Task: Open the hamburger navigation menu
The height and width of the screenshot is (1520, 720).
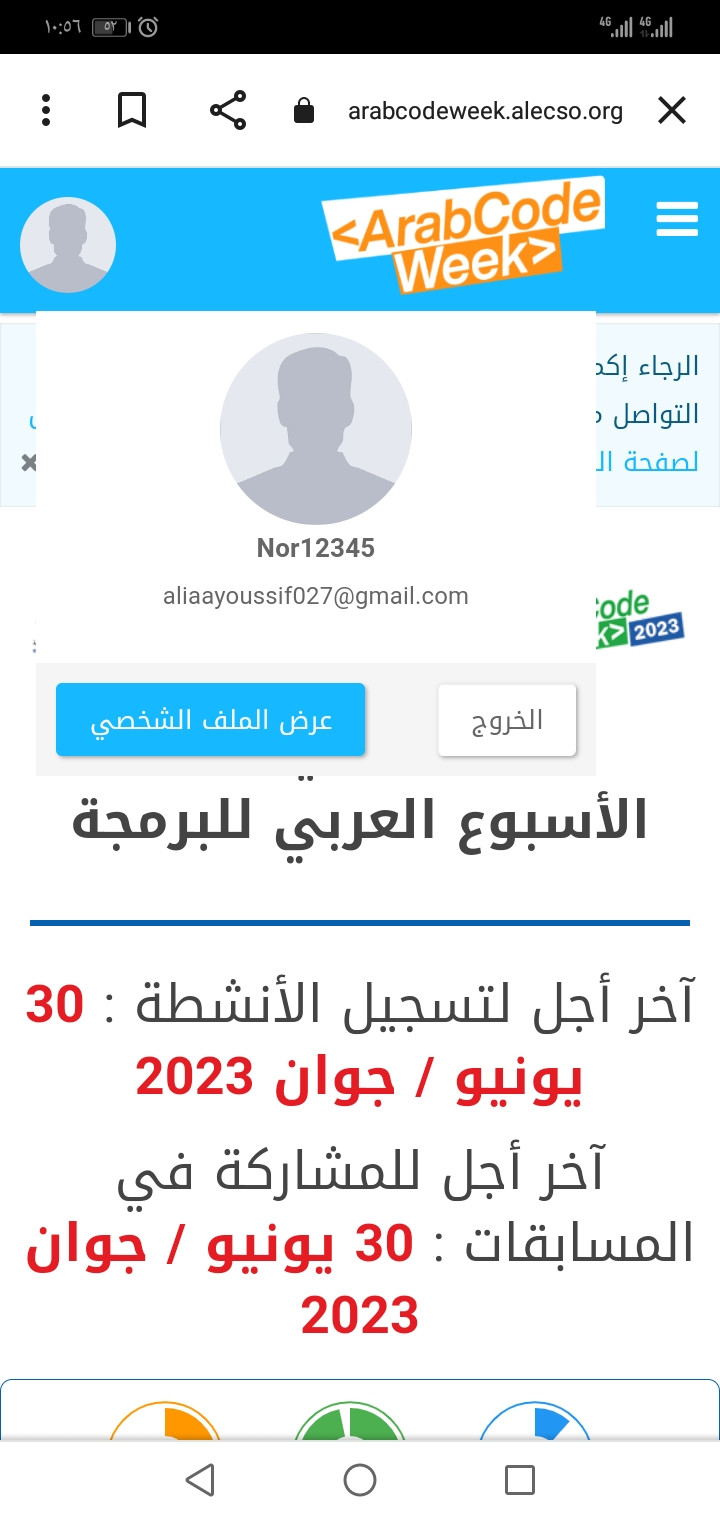Action: (677, 219)
